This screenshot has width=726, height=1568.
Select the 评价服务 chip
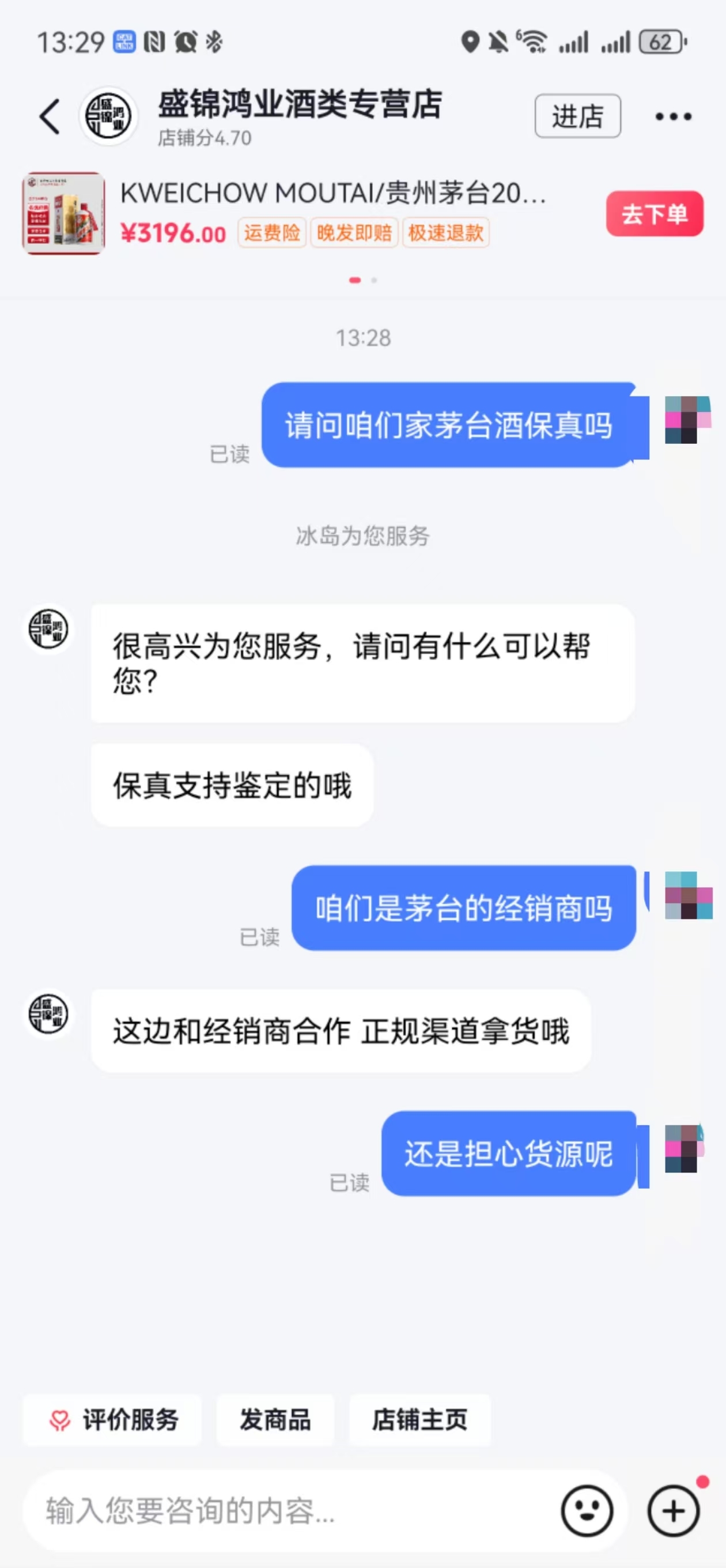[112, 1419]
